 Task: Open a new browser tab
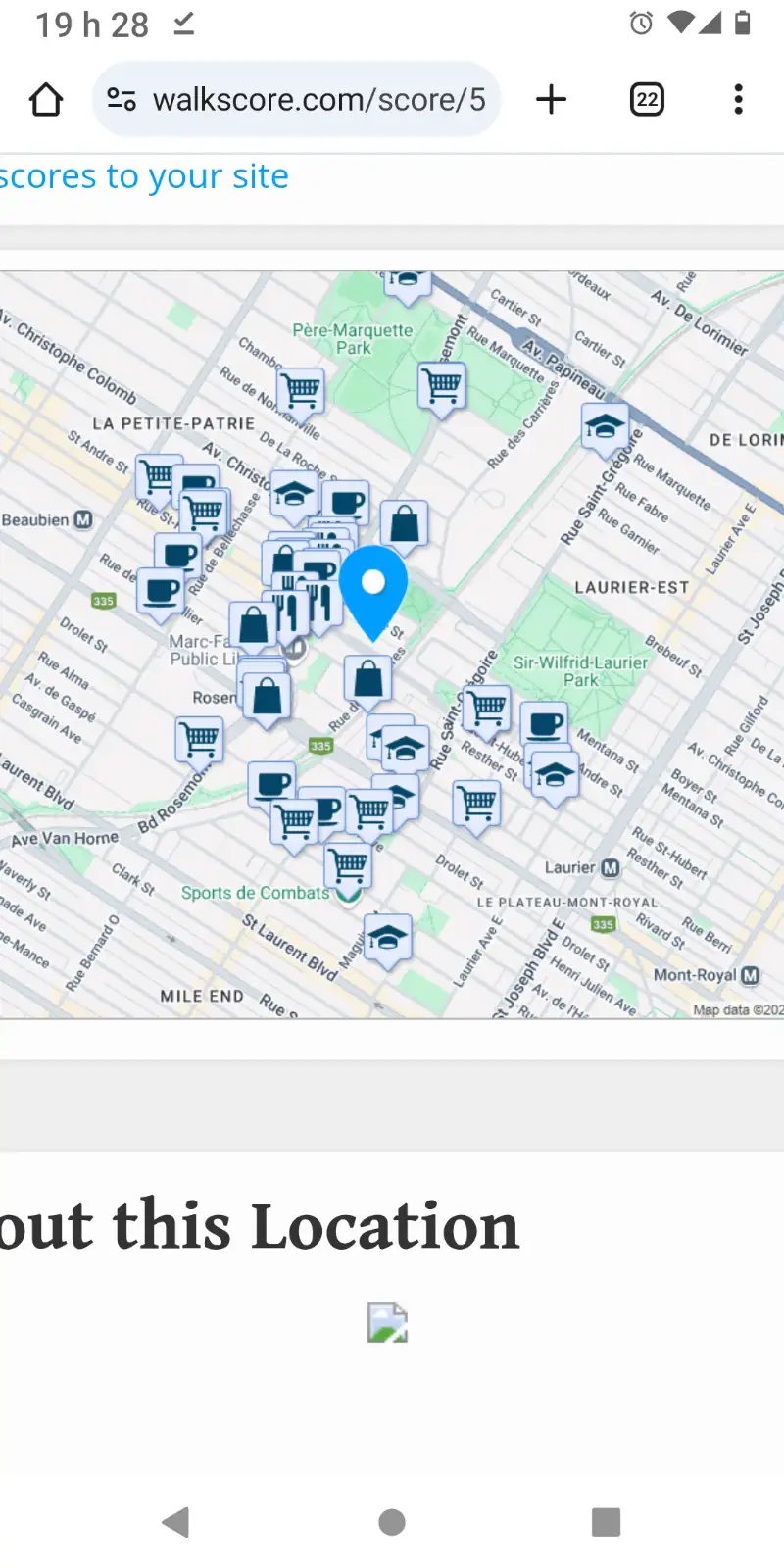point(552,99)
